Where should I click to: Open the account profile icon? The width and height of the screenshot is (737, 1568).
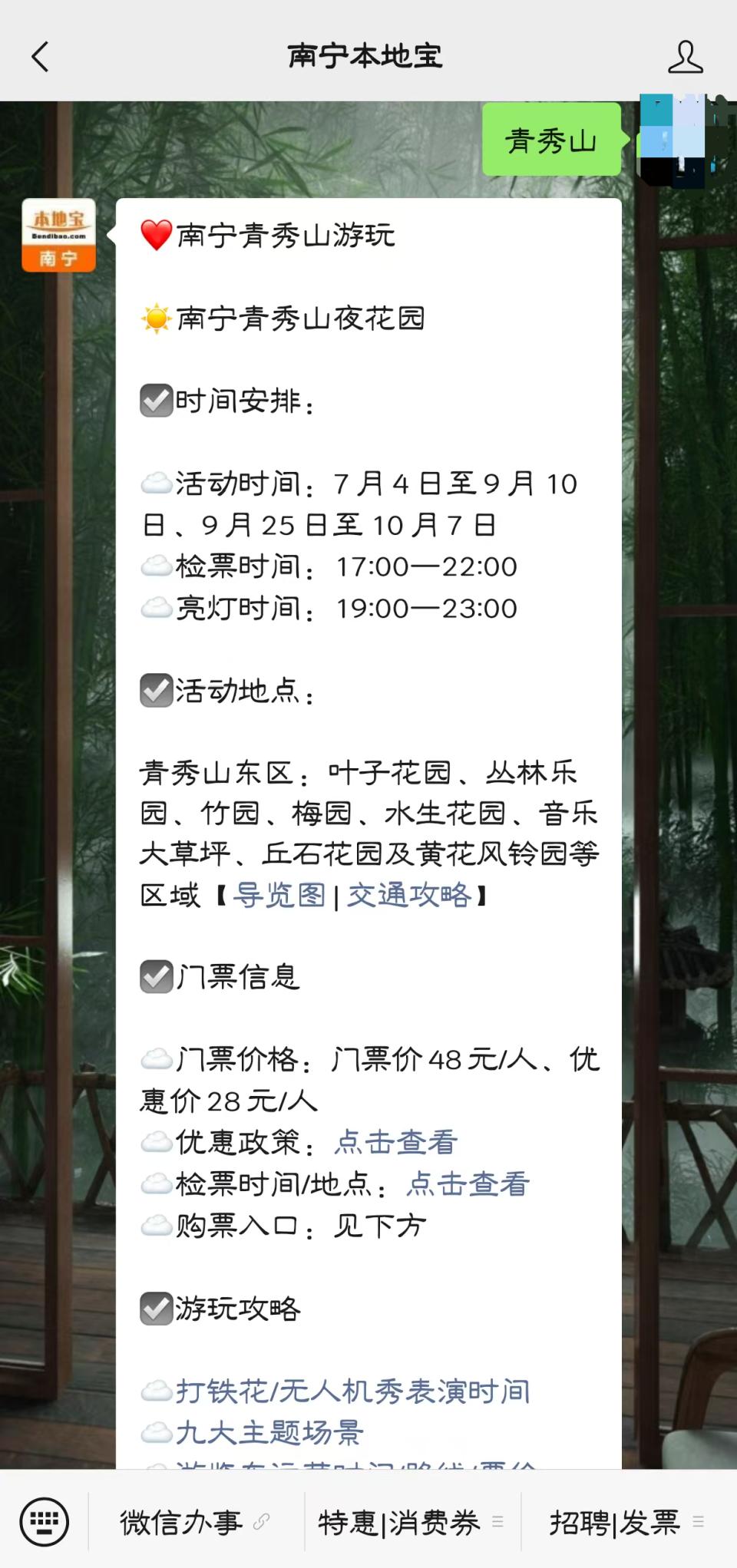pyautogui.click(x=685, y=57)
